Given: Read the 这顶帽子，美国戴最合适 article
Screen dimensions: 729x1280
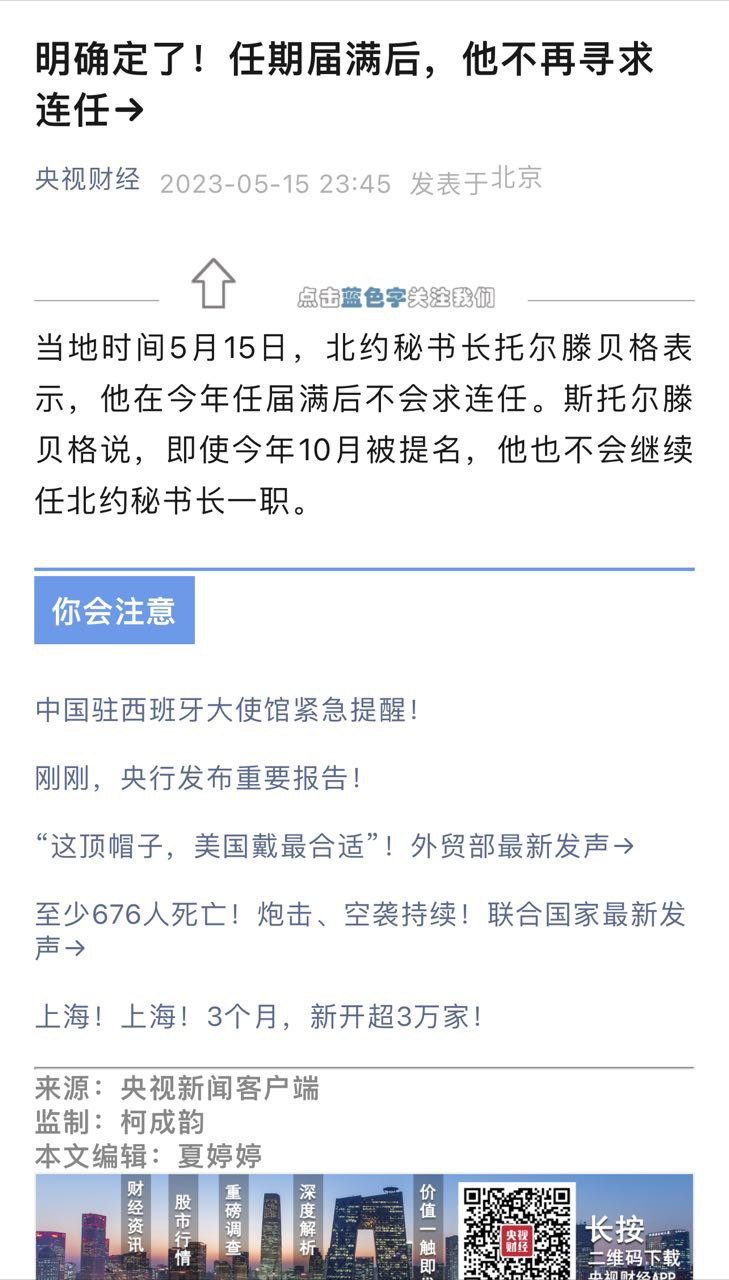Looking at the screenshot, I should pos(334,847).
